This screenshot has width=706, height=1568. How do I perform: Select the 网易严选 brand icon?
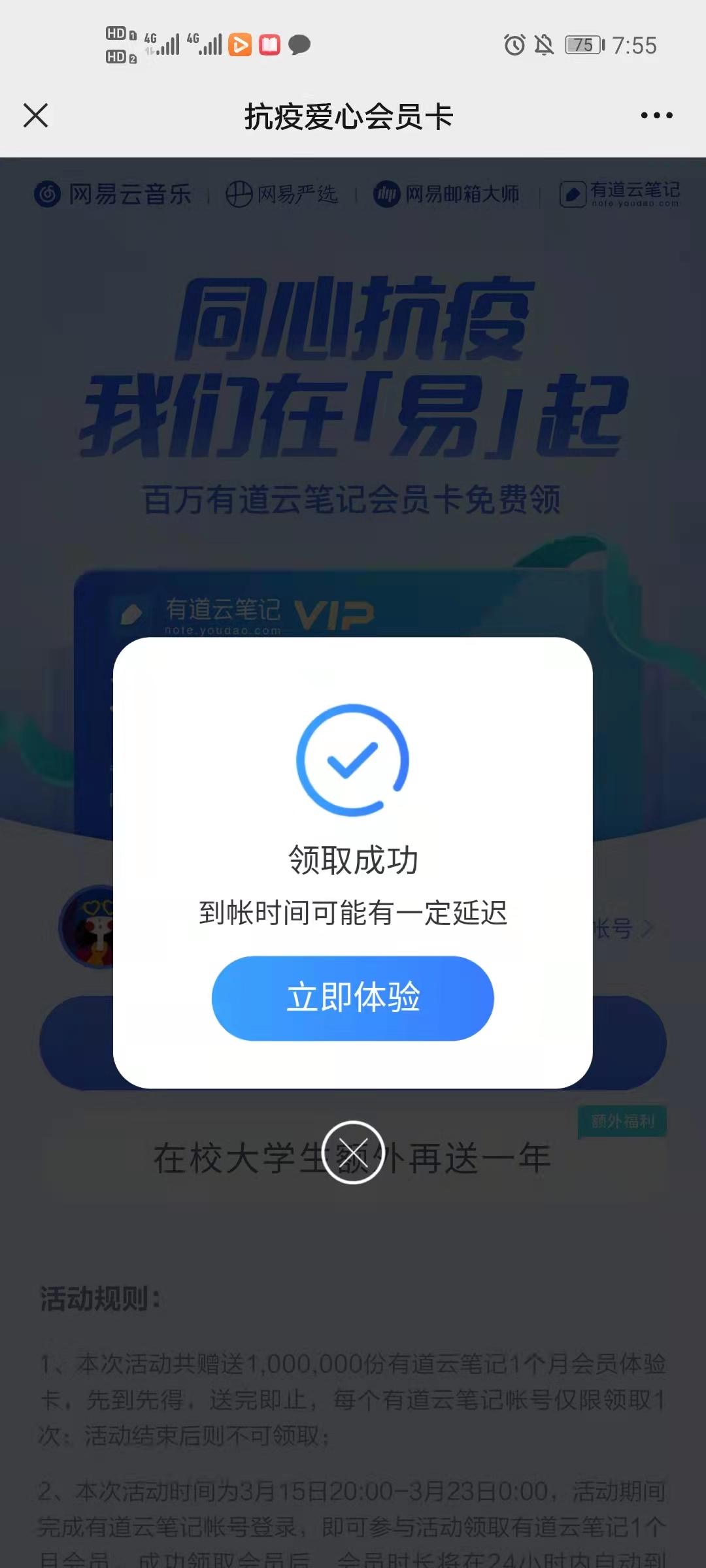pyautogui.click(x=239, y=193)
